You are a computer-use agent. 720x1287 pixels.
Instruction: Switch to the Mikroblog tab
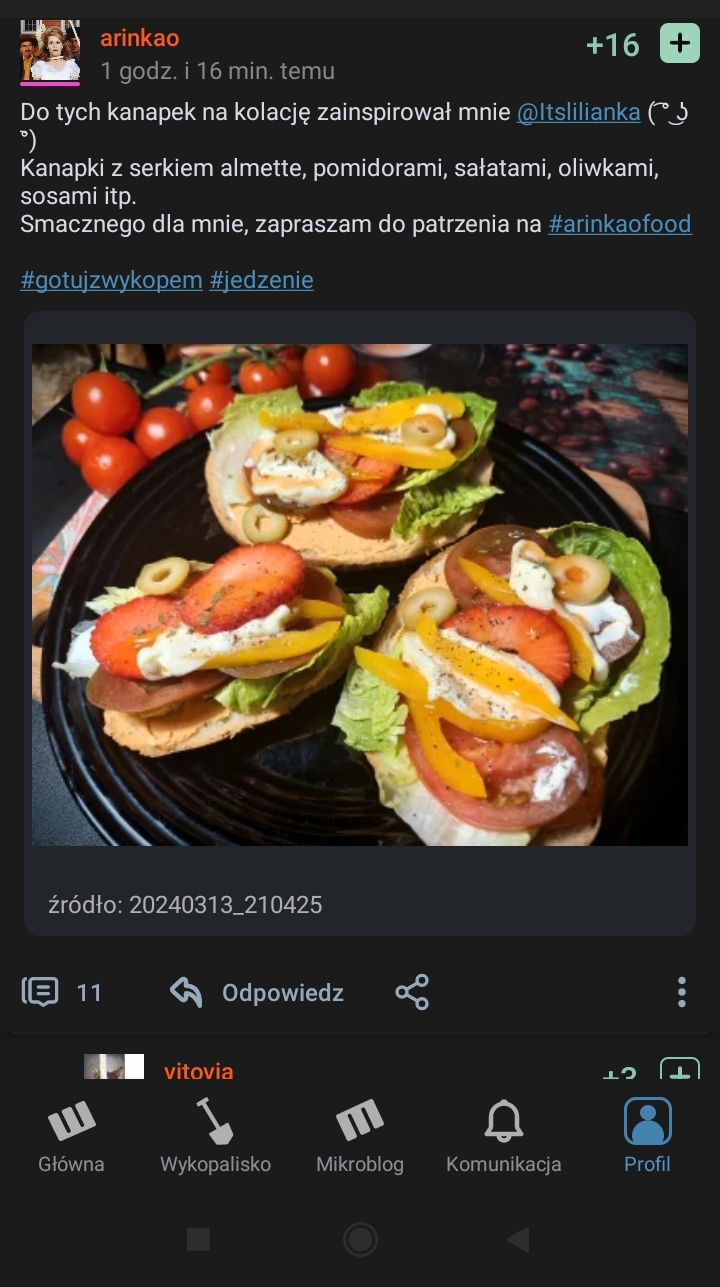360,1136
